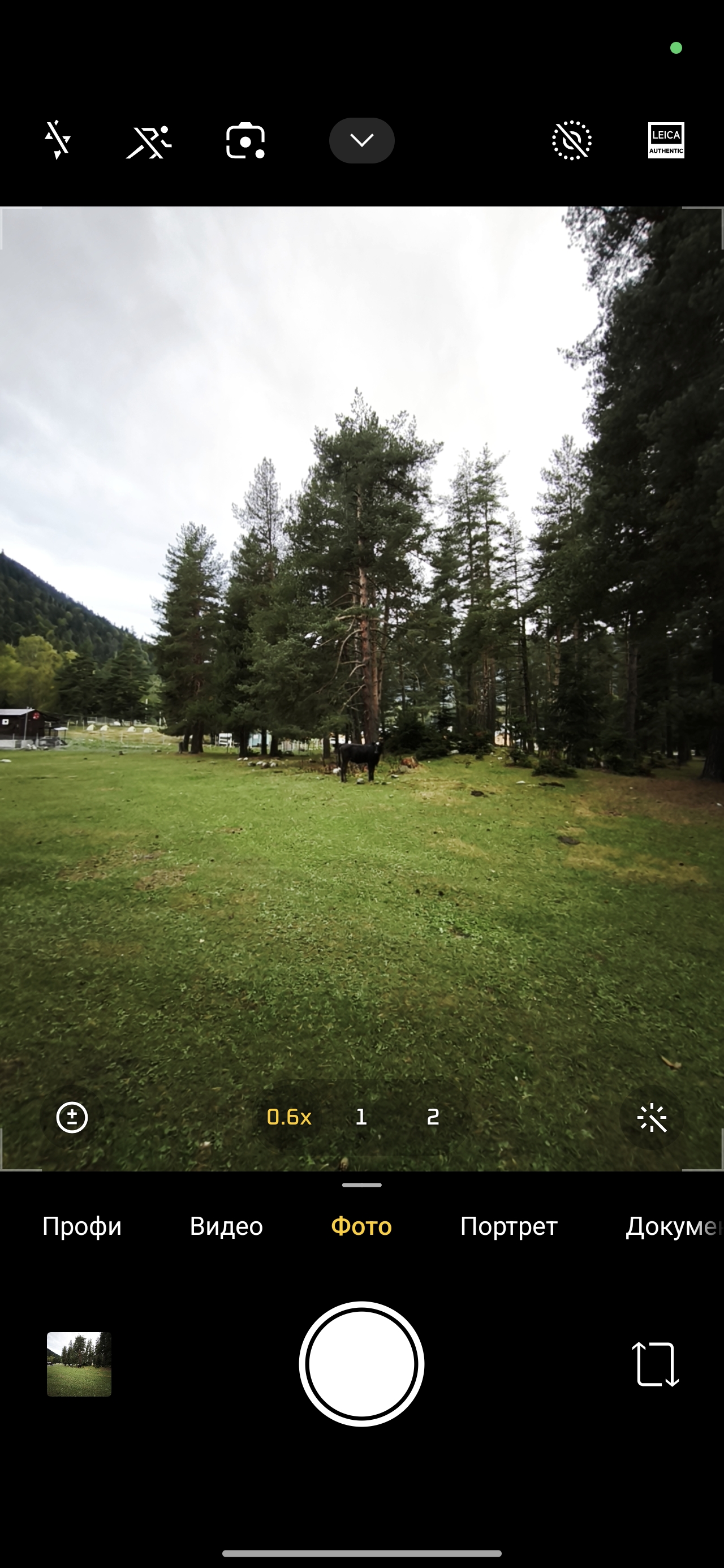Viewport: 724px width, 1568px height.
Task: Select 0.6x ultra-wide zoom
Action: pyautogui.click(x=288, y=1117)
